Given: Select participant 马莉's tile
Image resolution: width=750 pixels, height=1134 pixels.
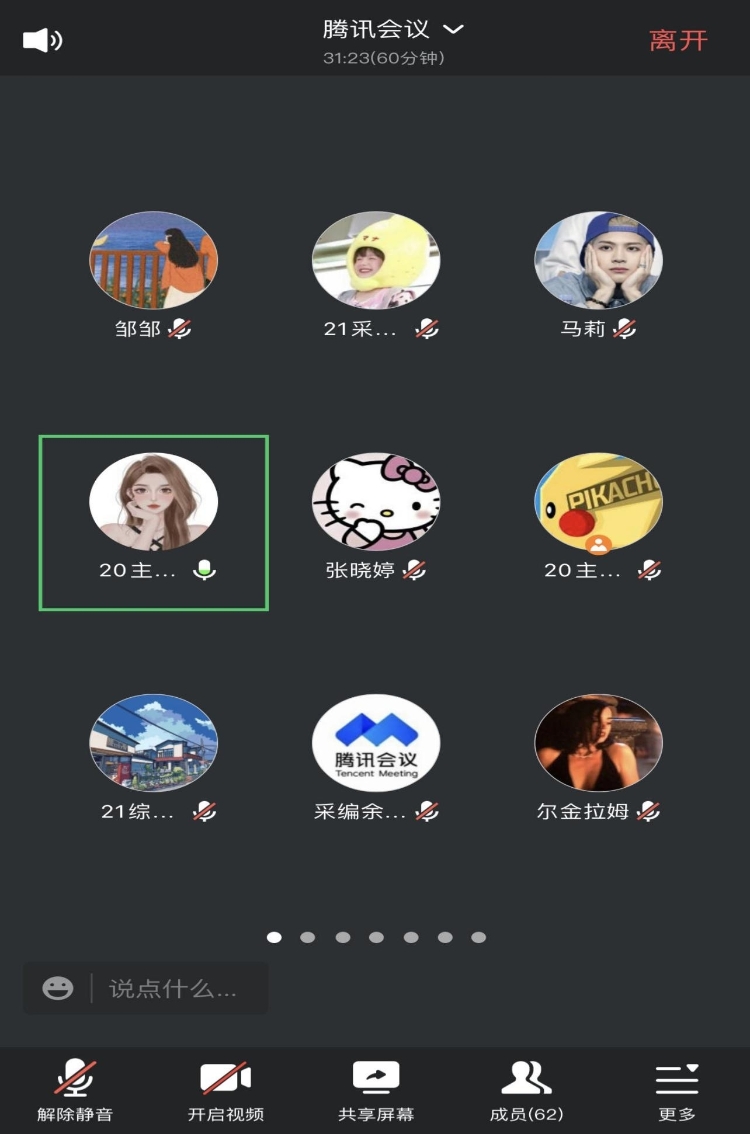Looking at the screenshot, I should (x=598, y=260).
